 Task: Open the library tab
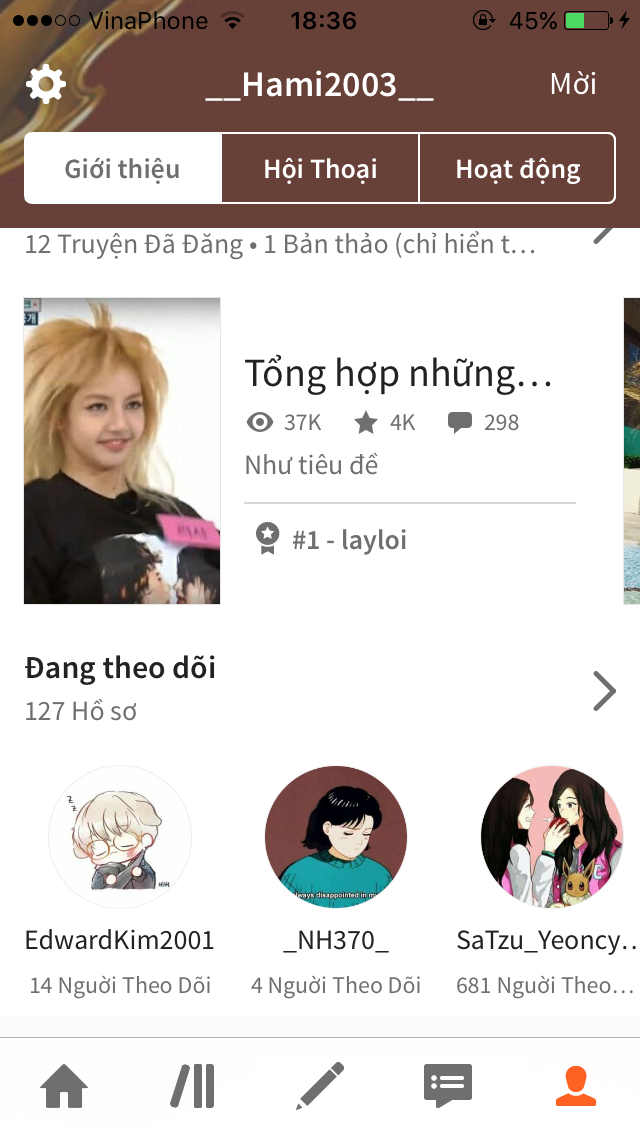tap(192, 1086)
